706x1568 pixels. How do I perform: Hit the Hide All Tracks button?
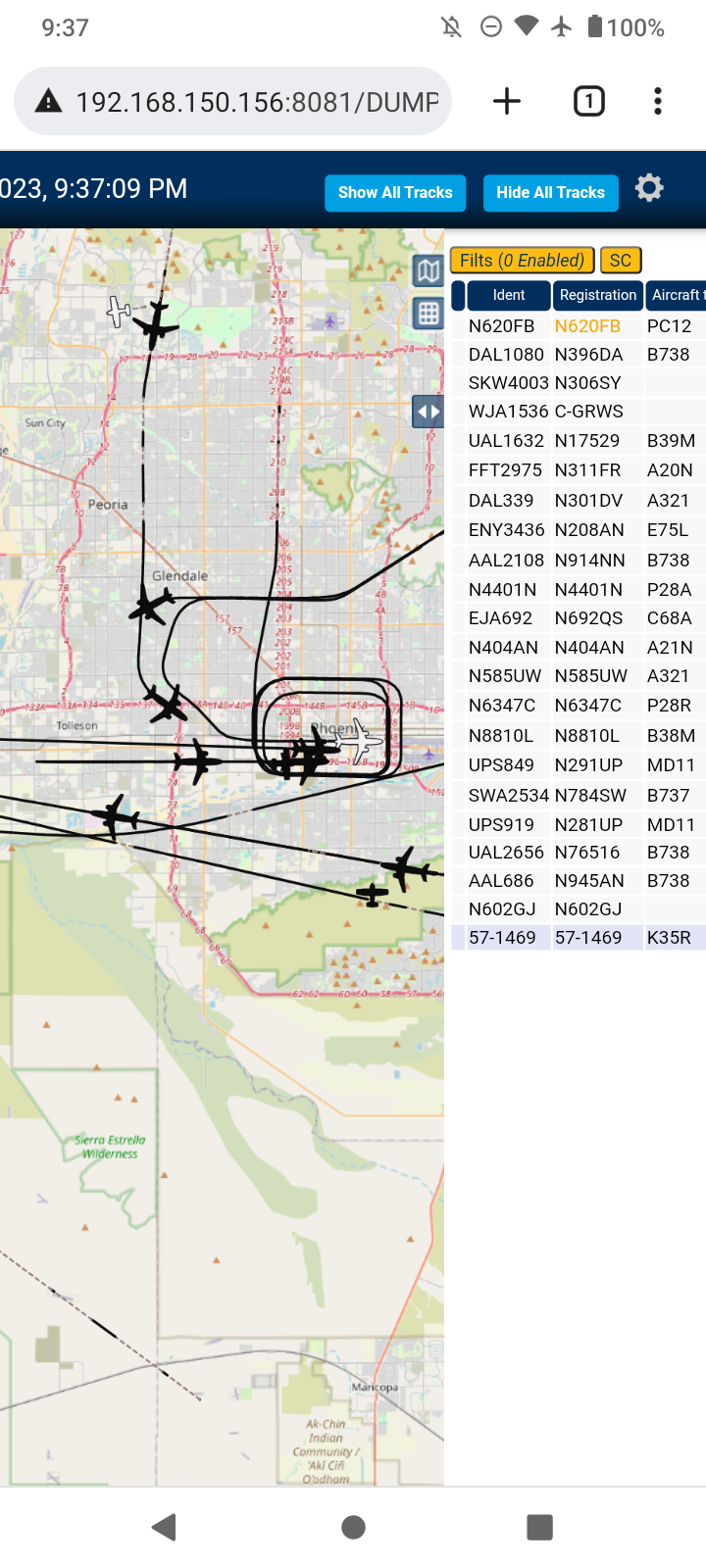(550, 193)
